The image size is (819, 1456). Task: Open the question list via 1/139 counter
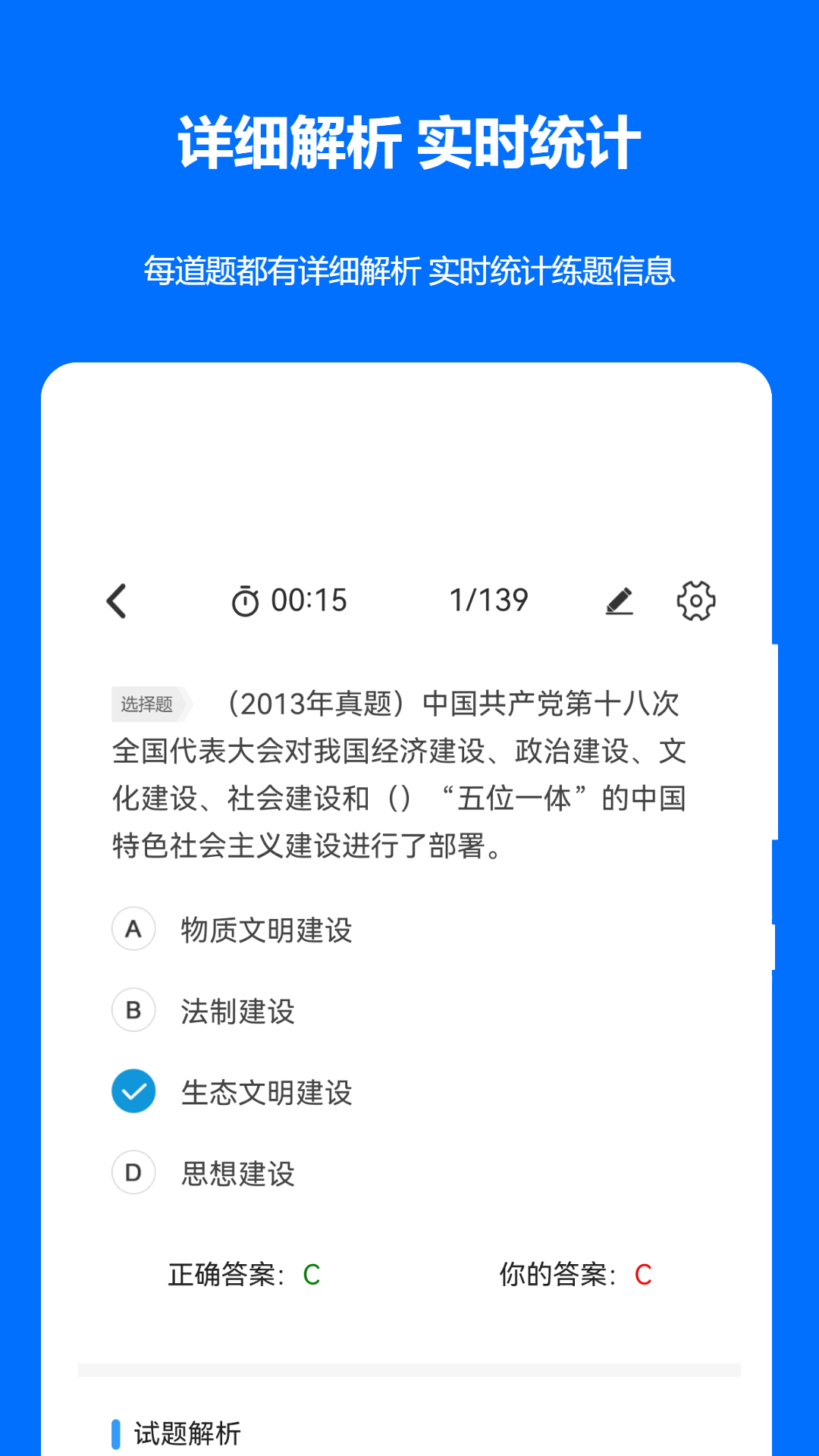(490, 599)
